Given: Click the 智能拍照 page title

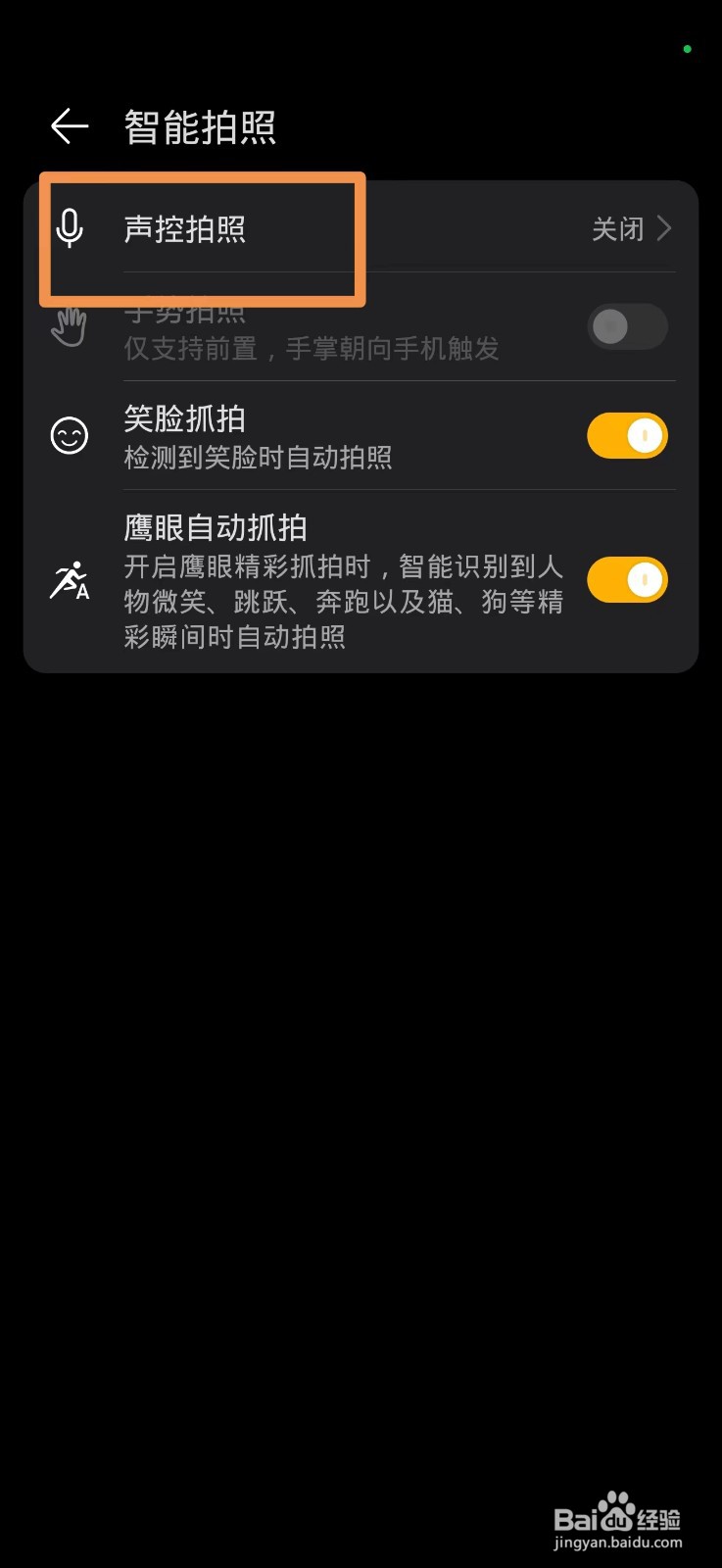Looking at the screenshot, I should pyautogui.click(x=200, y=125).
